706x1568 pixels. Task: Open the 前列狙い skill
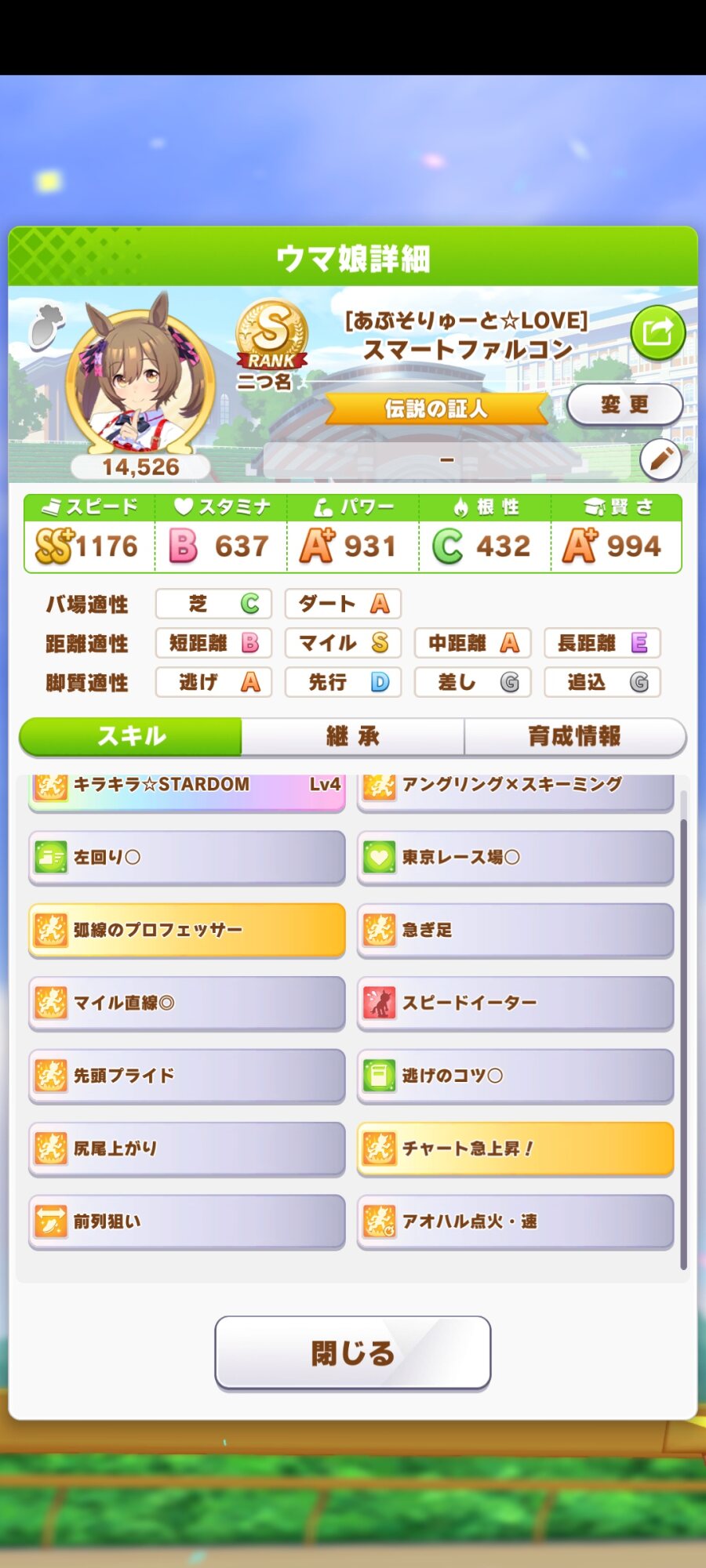(x=187, y=1221)
